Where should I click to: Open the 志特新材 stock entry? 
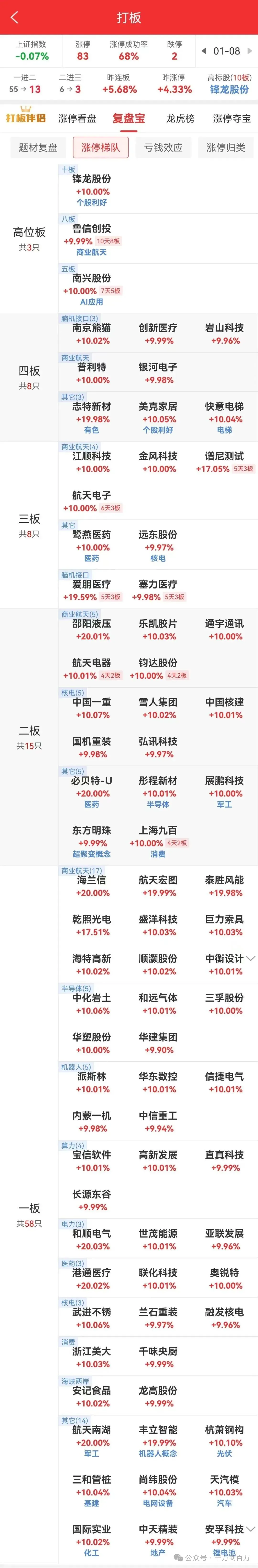coord(91,407)
